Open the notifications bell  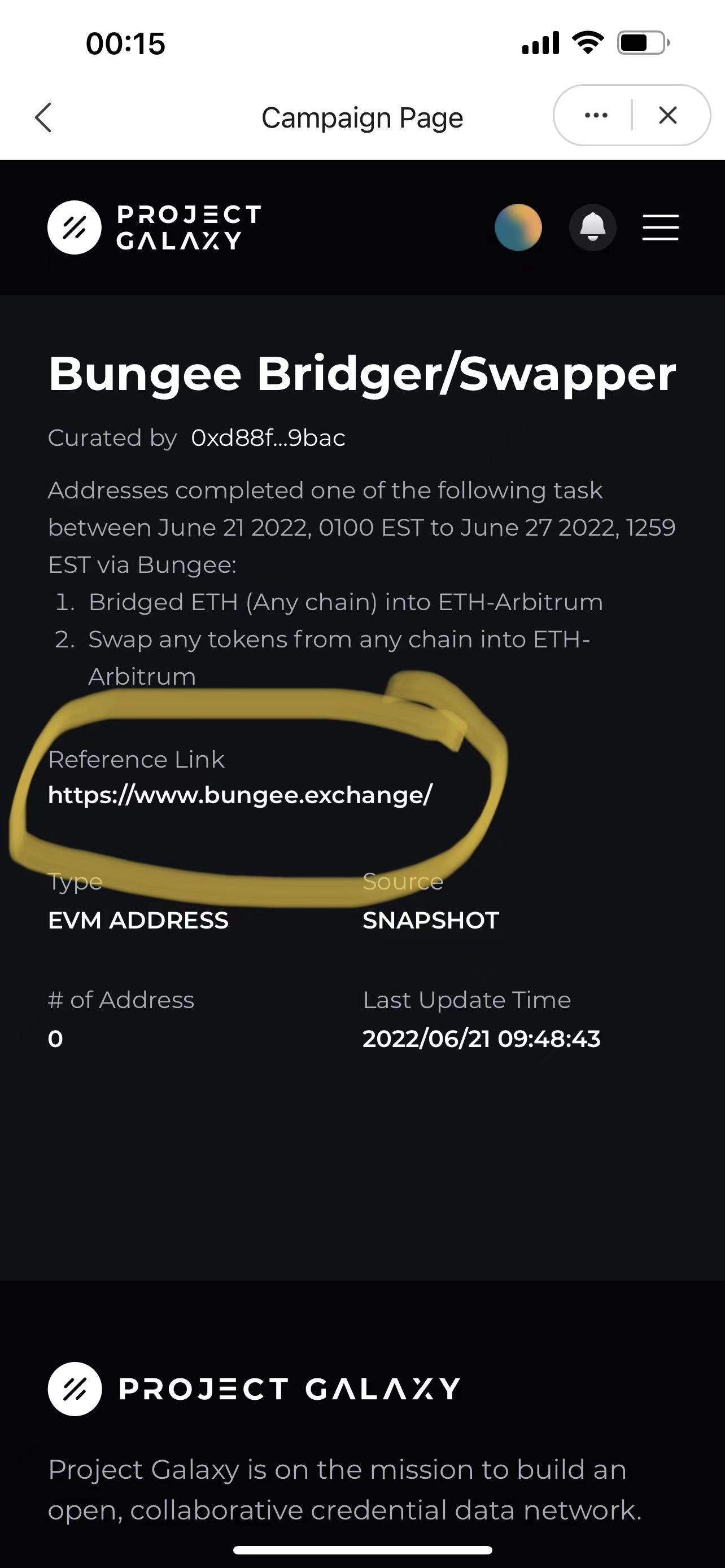(592, 227)
